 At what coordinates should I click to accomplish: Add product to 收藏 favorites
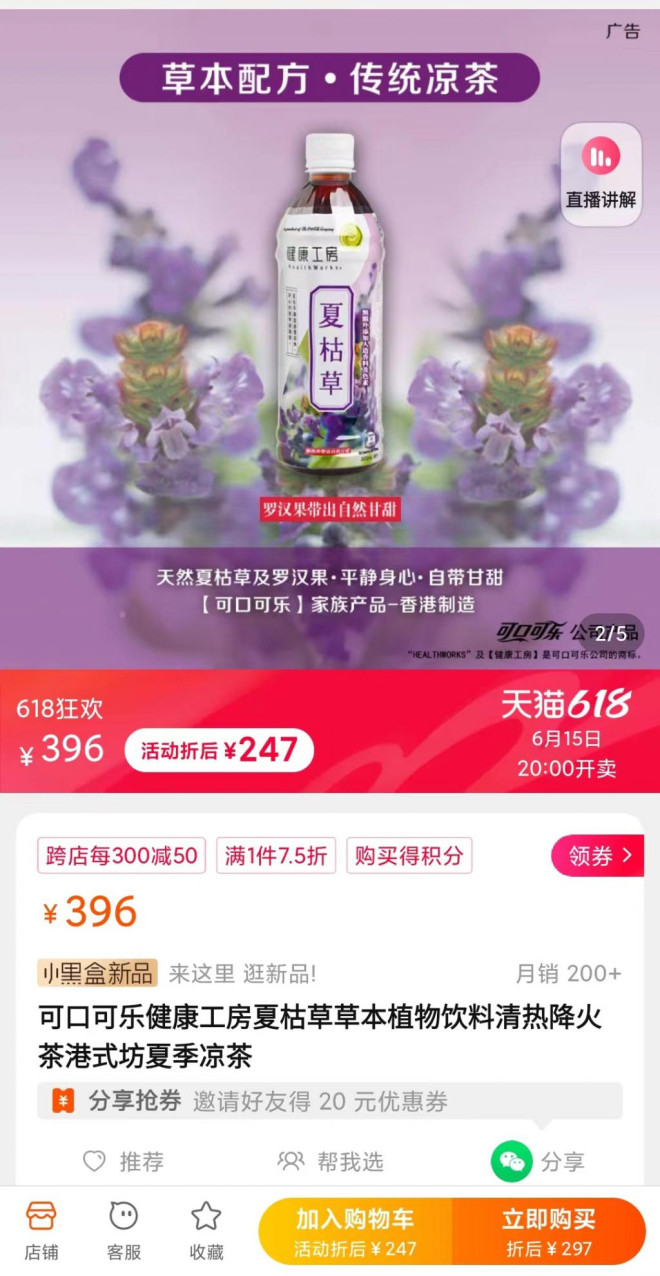(206, 1230)
